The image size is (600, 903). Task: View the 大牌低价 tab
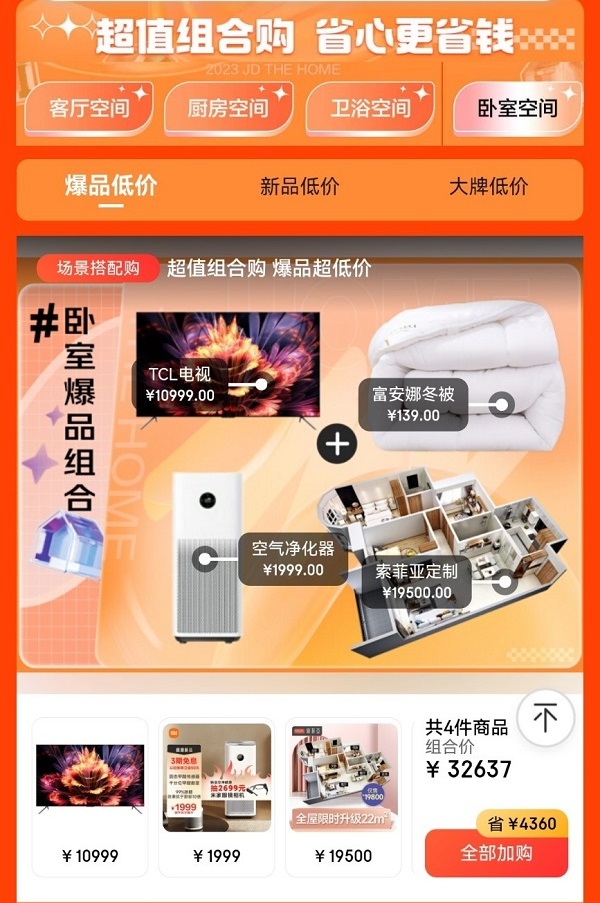click(x=488, y=186)
